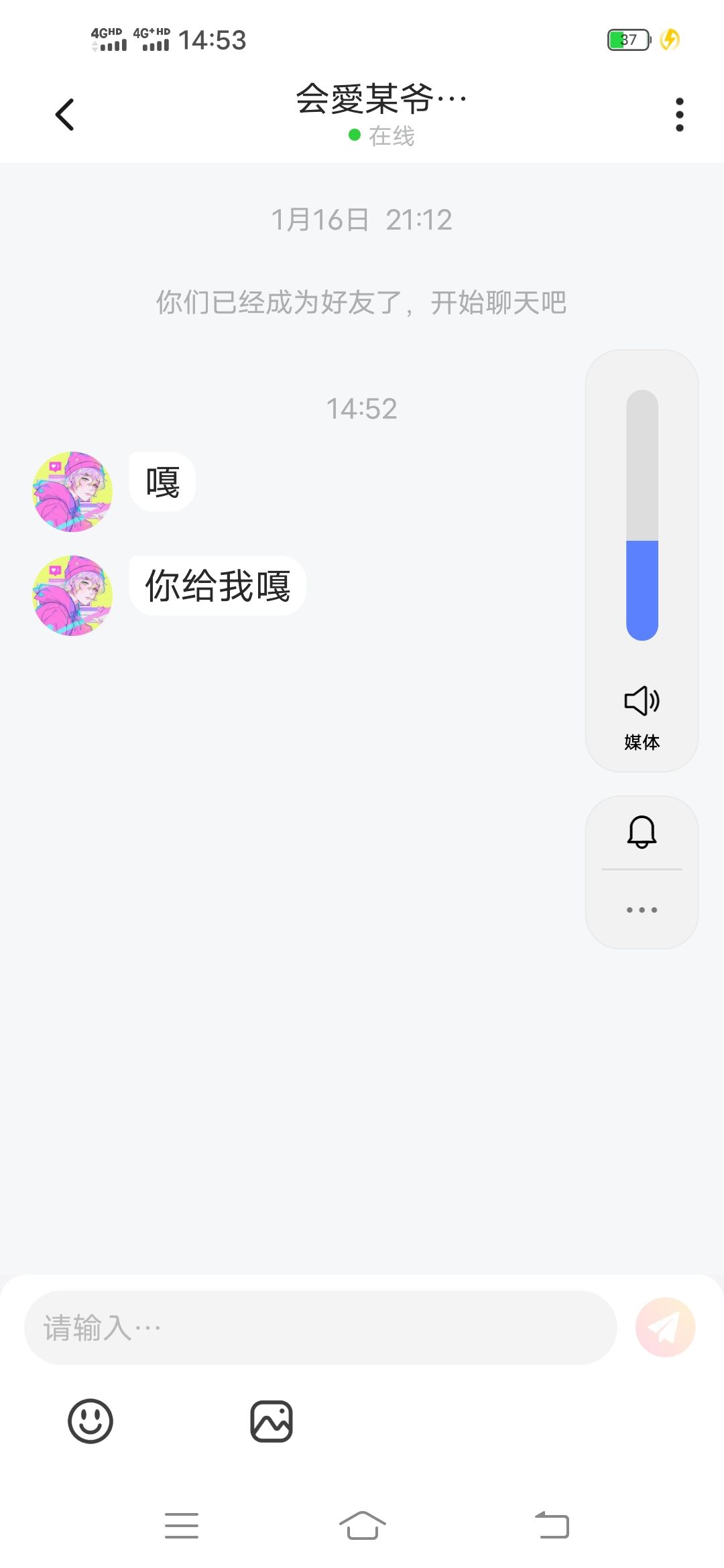The image size is (724, 1568).
Task: Open the avatar beside the 嘎 message
Action: click(x=72, y=491)
